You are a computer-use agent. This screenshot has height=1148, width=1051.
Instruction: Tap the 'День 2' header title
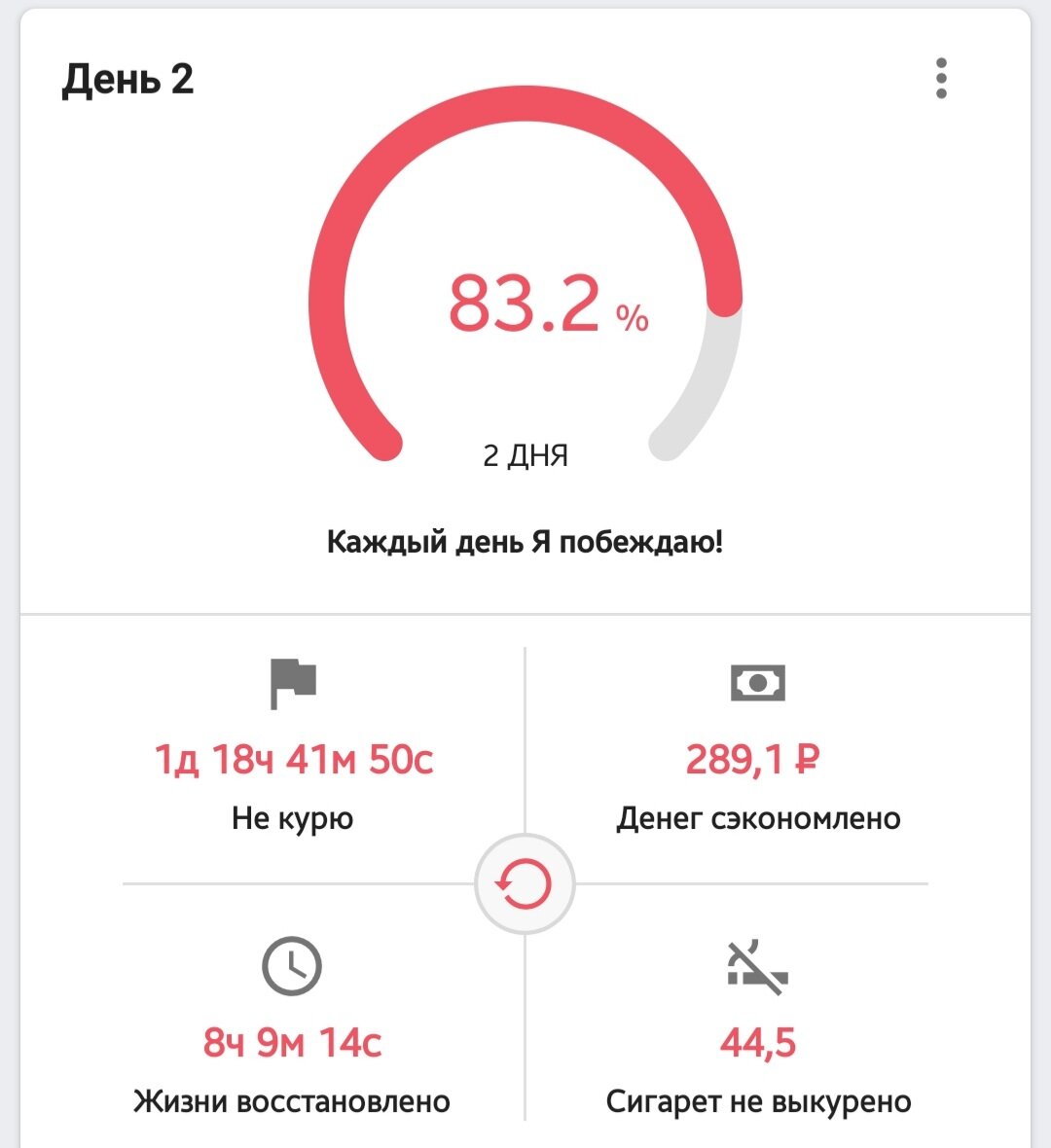pos(127,80)
